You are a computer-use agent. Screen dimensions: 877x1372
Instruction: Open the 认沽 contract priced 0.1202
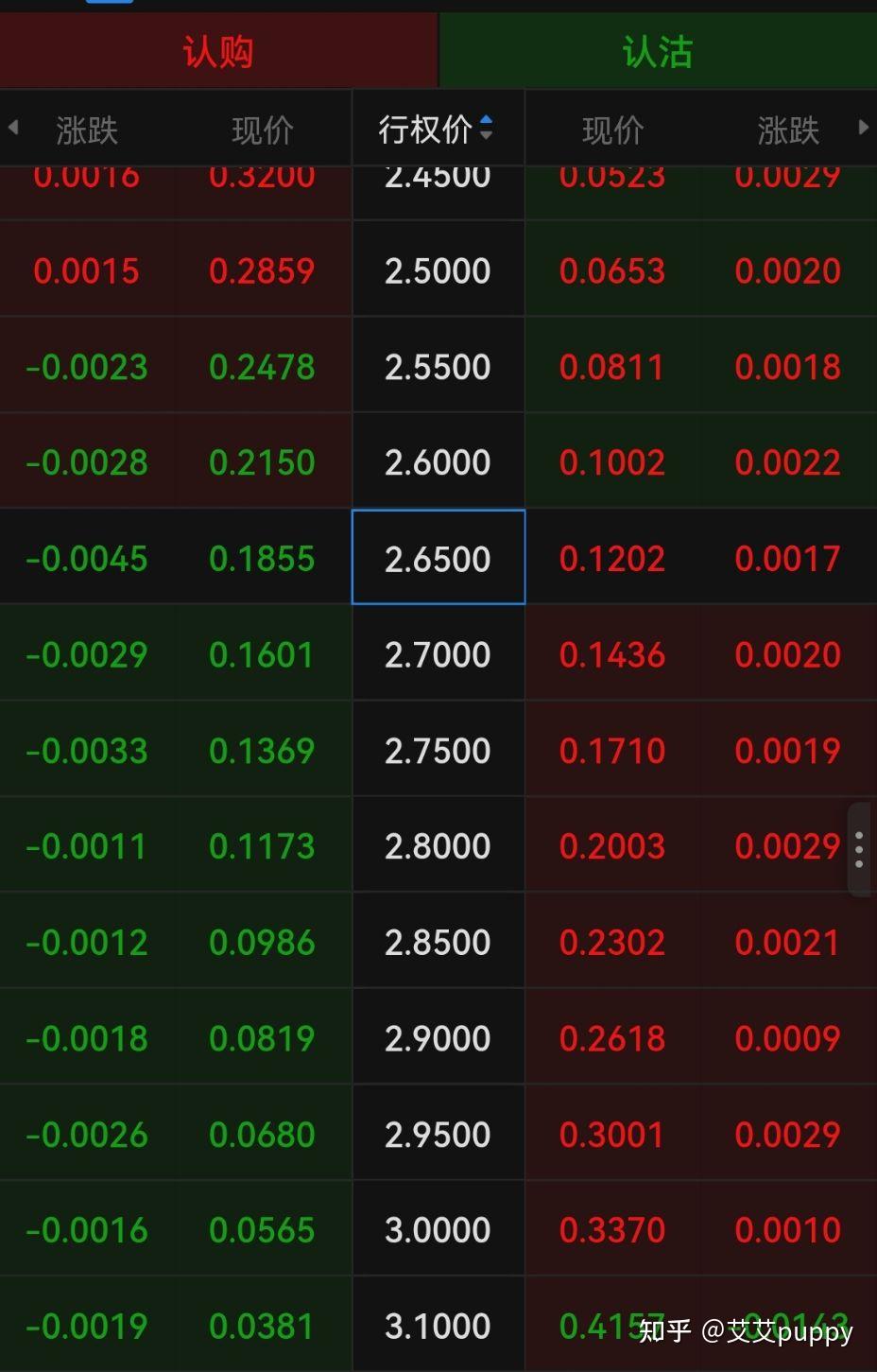point(612,559)
